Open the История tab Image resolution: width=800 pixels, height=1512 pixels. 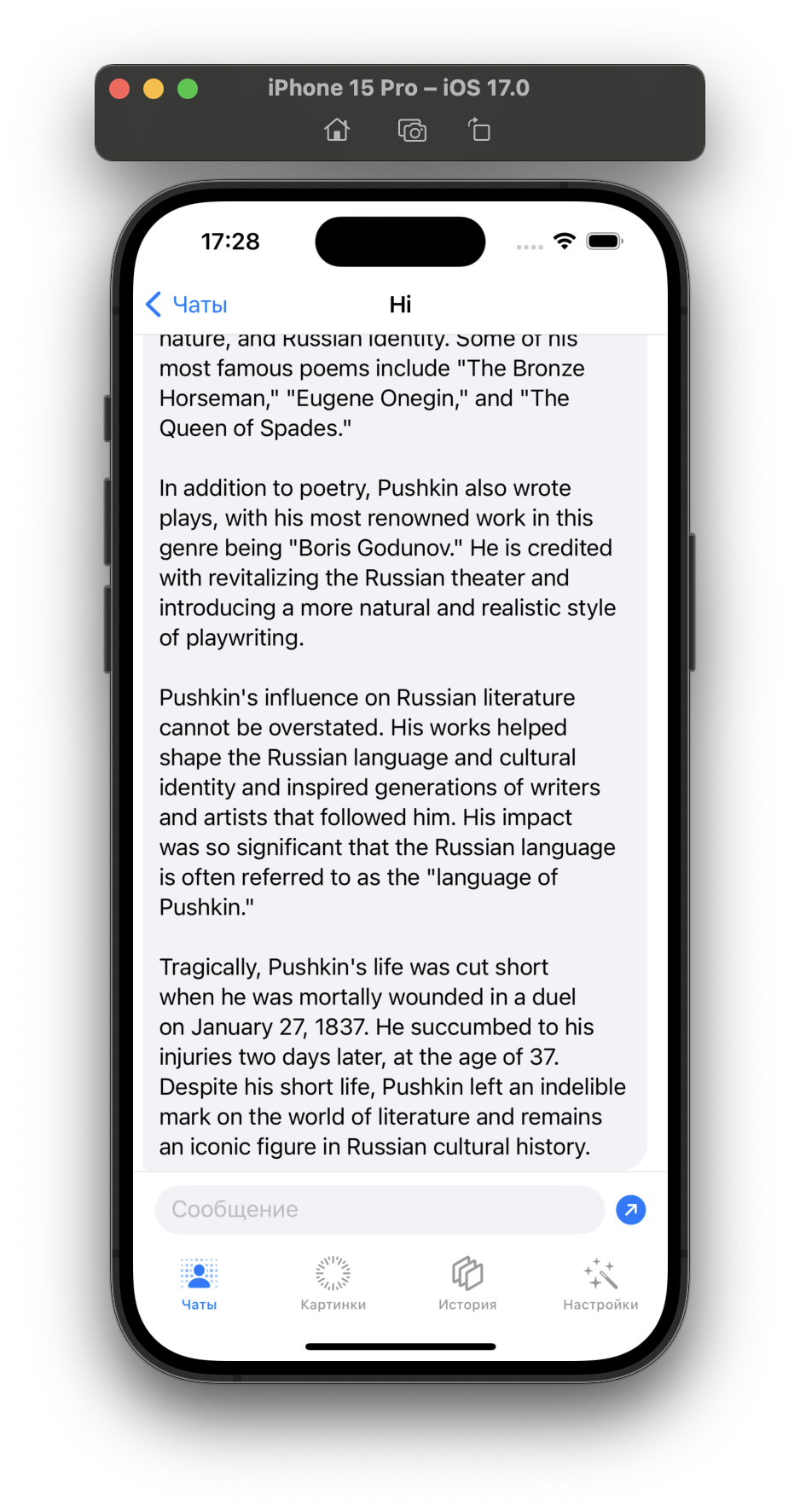[x=467, y=1283]
